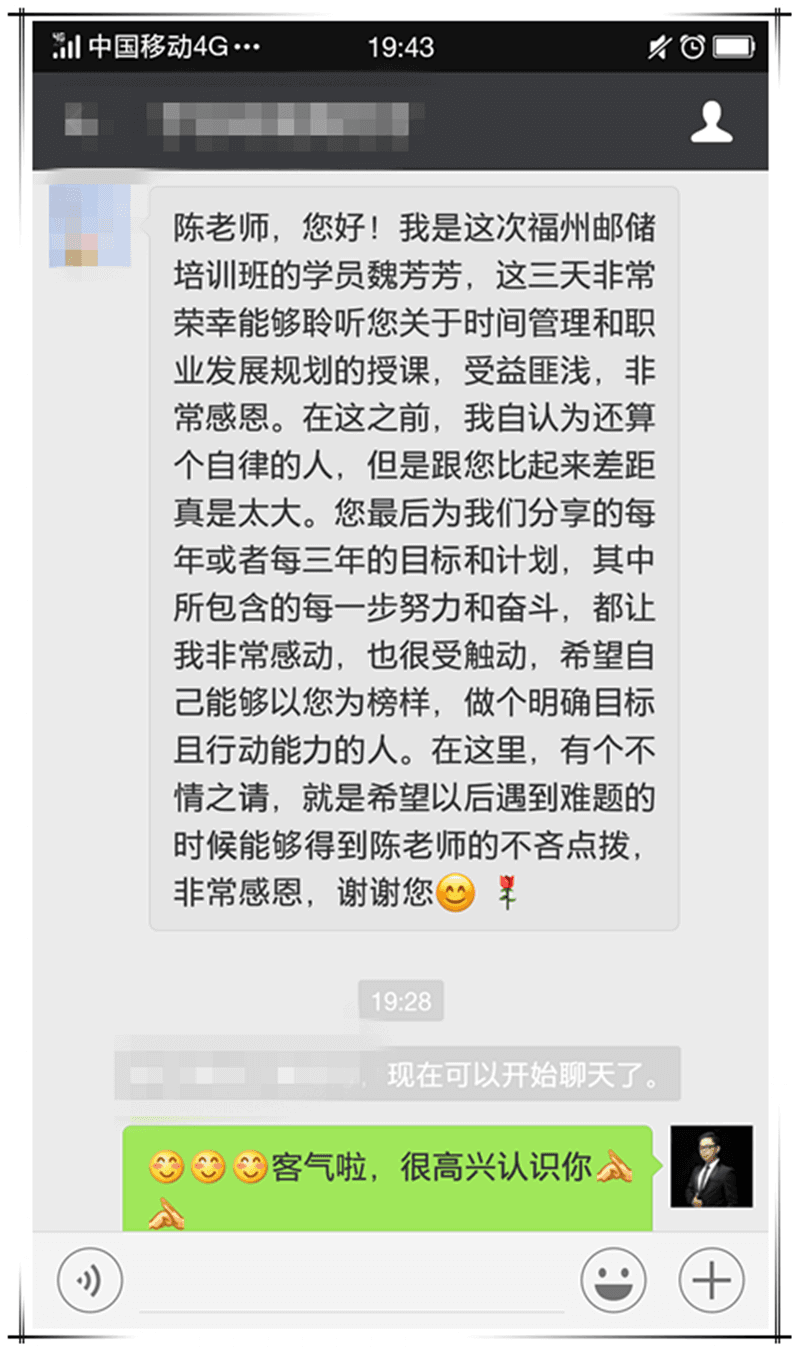800x1352 pixels.
Task: Open the plus attachment menu
Action: click(711, 1279)
